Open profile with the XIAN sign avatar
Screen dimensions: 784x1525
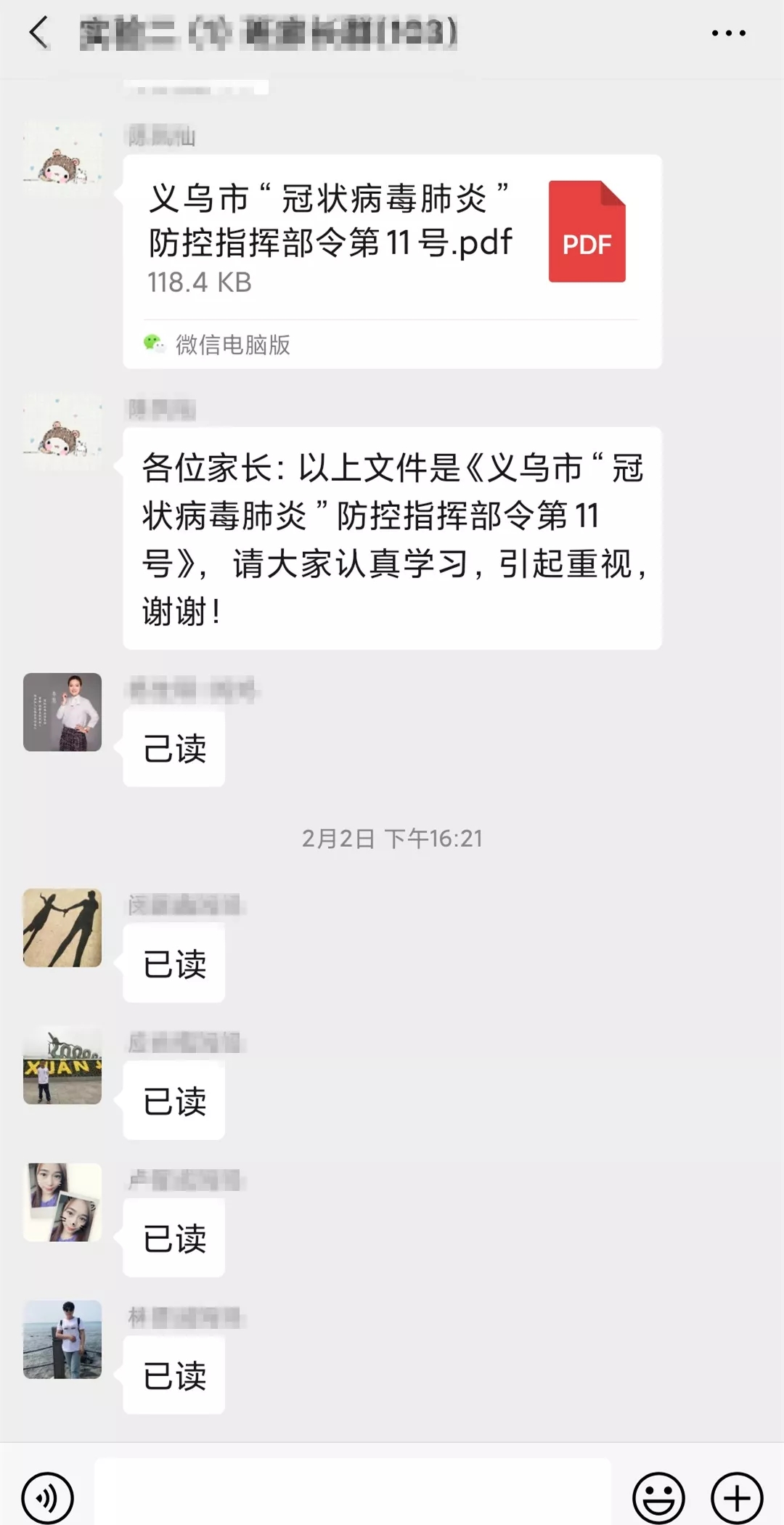(x=62, y=1065)
